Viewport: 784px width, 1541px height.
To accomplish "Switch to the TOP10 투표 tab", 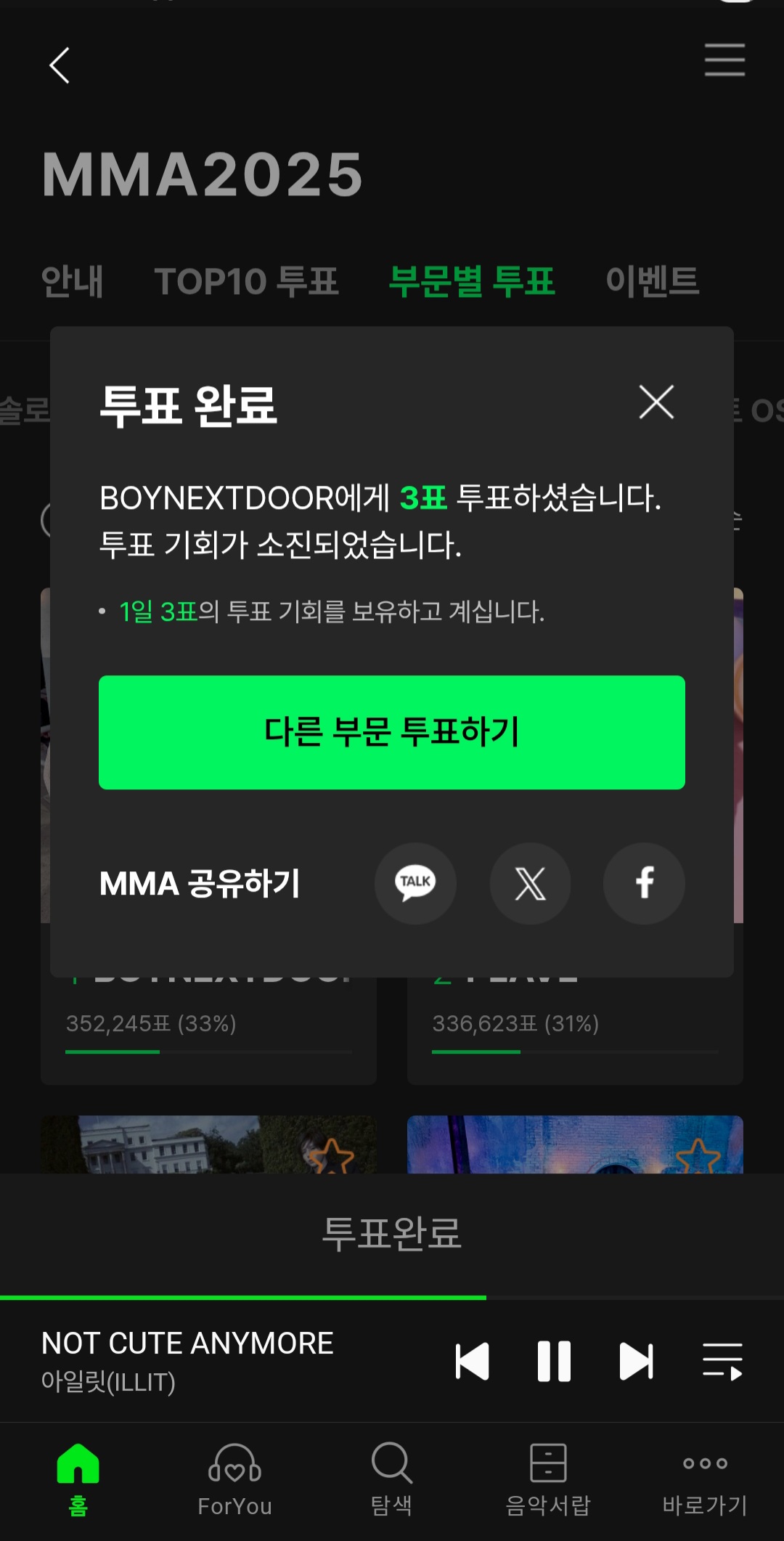I will pos(245,282).
